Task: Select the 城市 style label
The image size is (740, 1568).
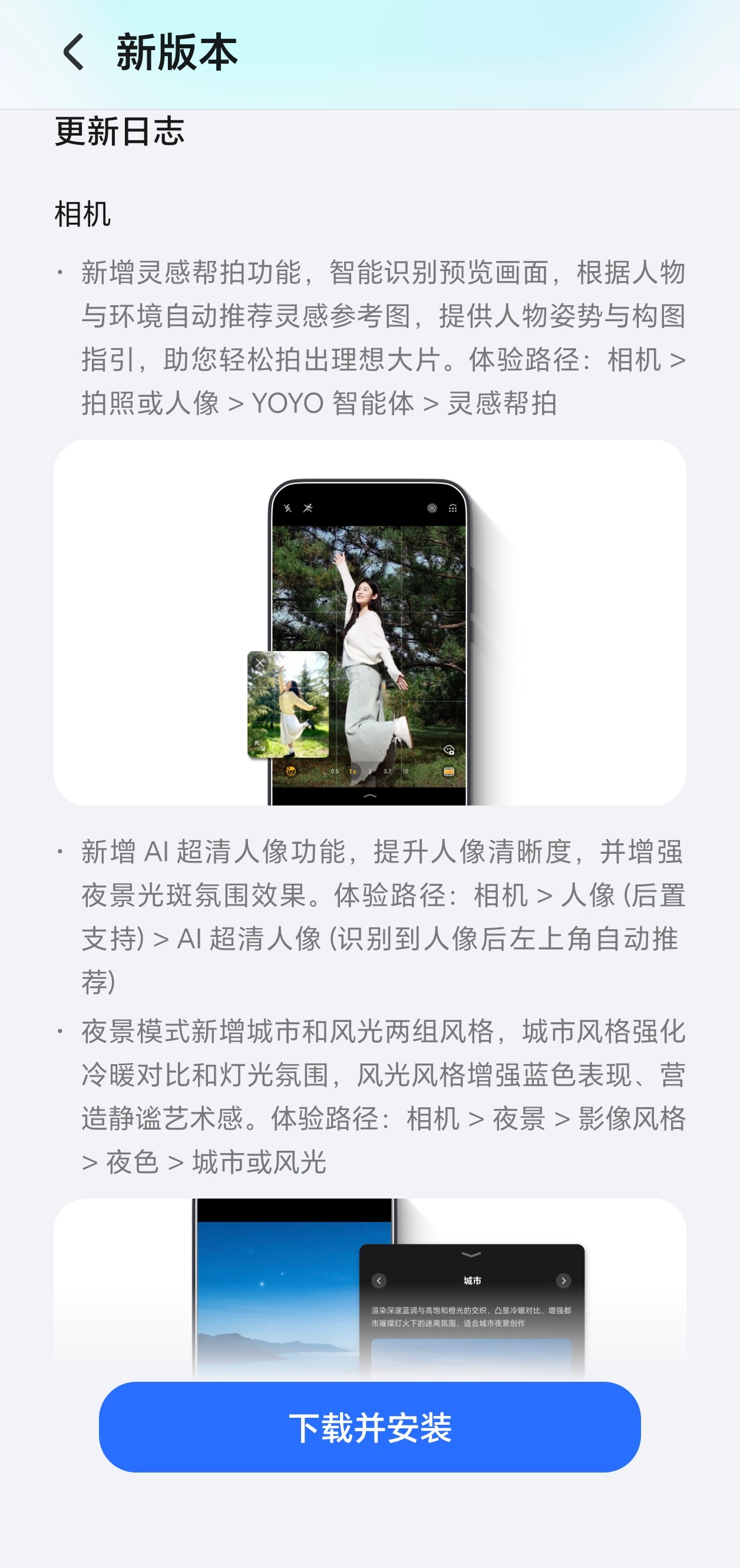Action: [473, 1281]
